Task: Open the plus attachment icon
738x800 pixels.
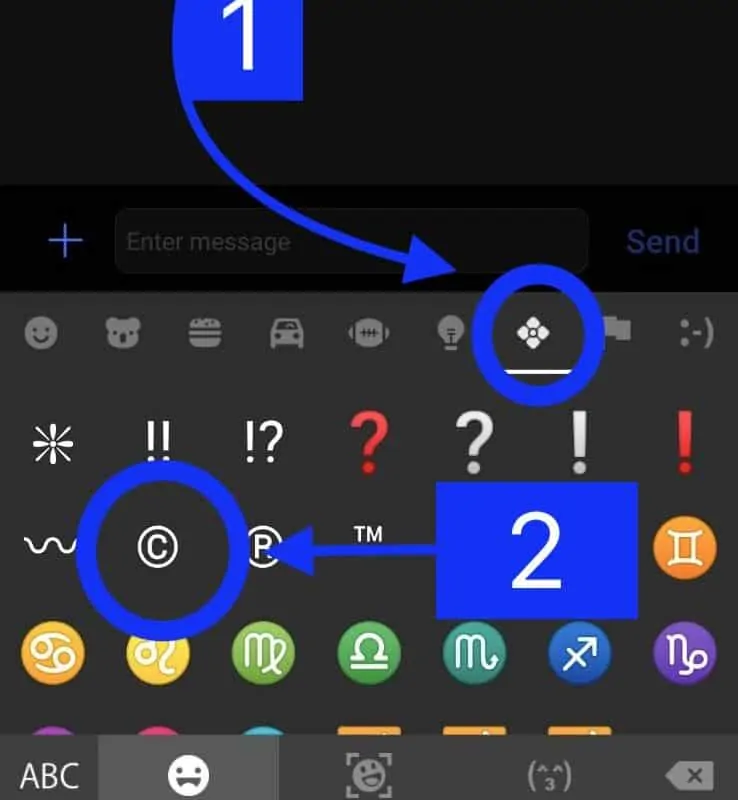Action: tap(65, 241)
